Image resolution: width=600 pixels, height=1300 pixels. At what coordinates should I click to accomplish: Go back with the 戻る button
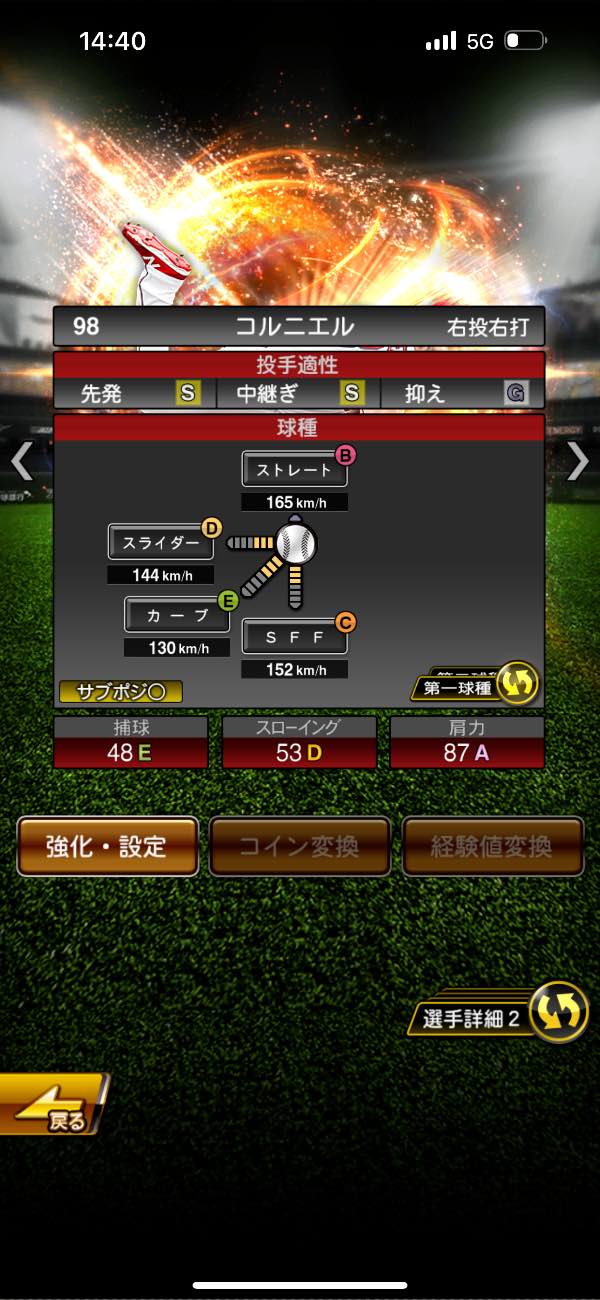coord(52,1104)
